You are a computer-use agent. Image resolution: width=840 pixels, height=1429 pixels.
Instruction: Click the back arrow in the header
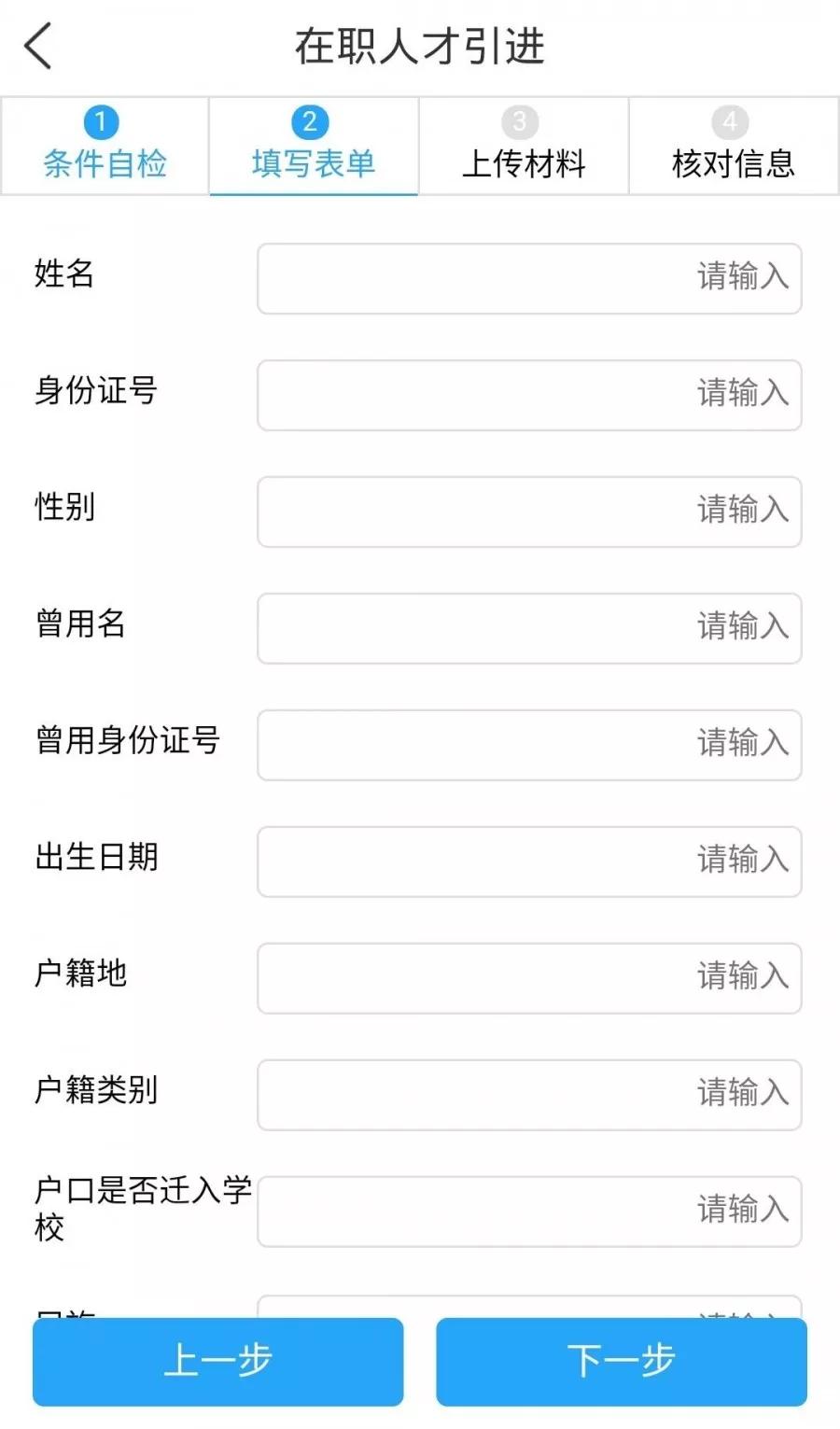coord(37,45)
